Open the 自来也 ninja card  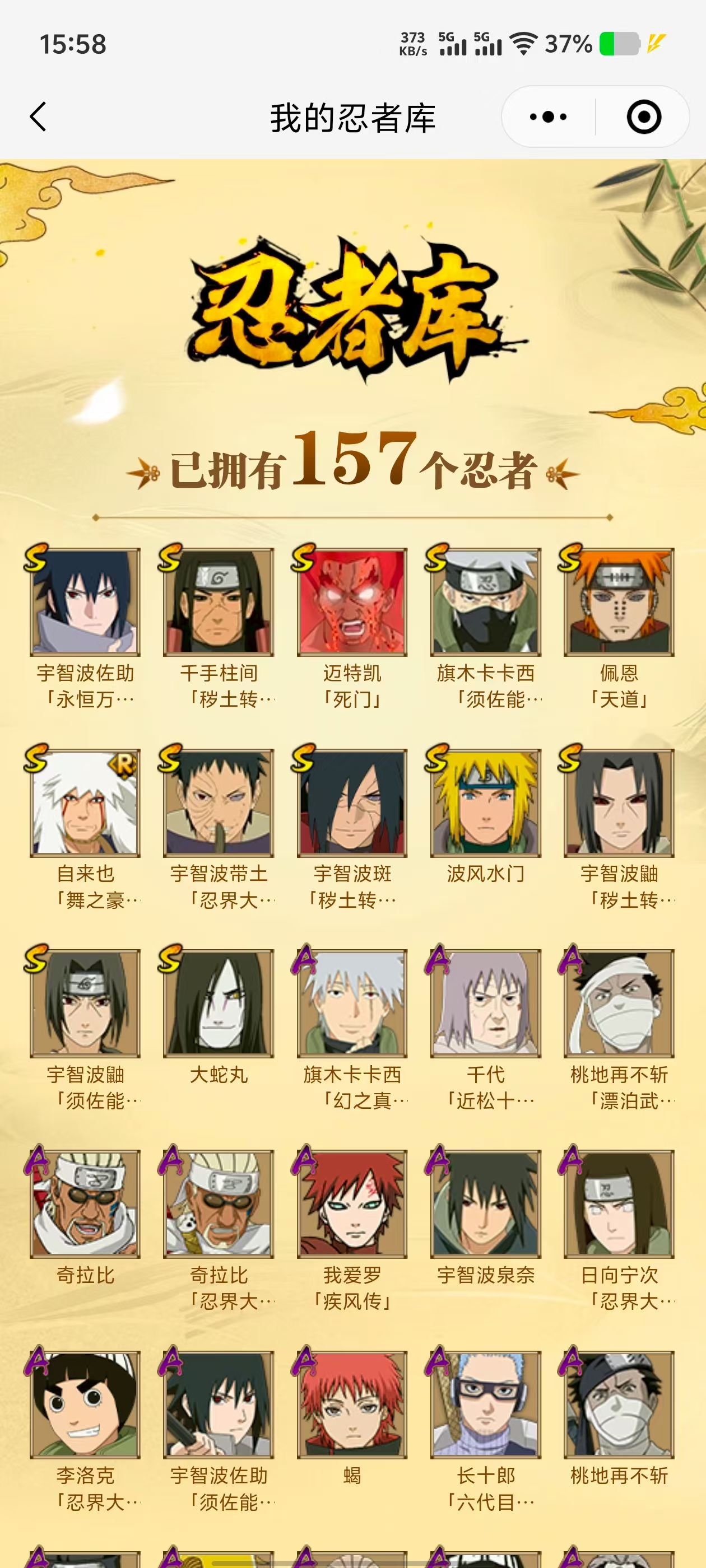(85, 802)
